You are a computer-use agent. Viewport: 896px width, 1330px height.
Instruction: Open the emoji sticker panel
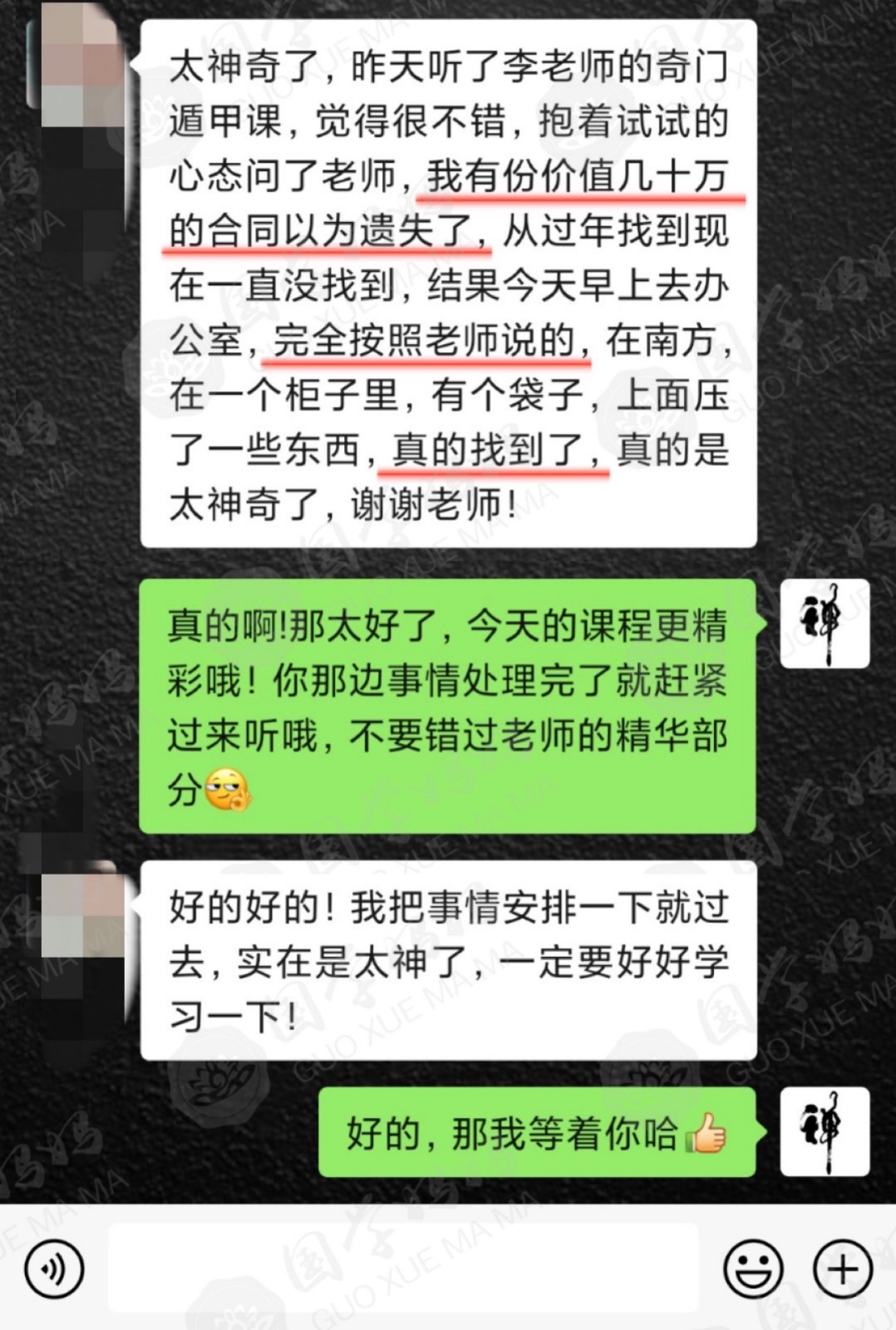(x=753, y=1269)
